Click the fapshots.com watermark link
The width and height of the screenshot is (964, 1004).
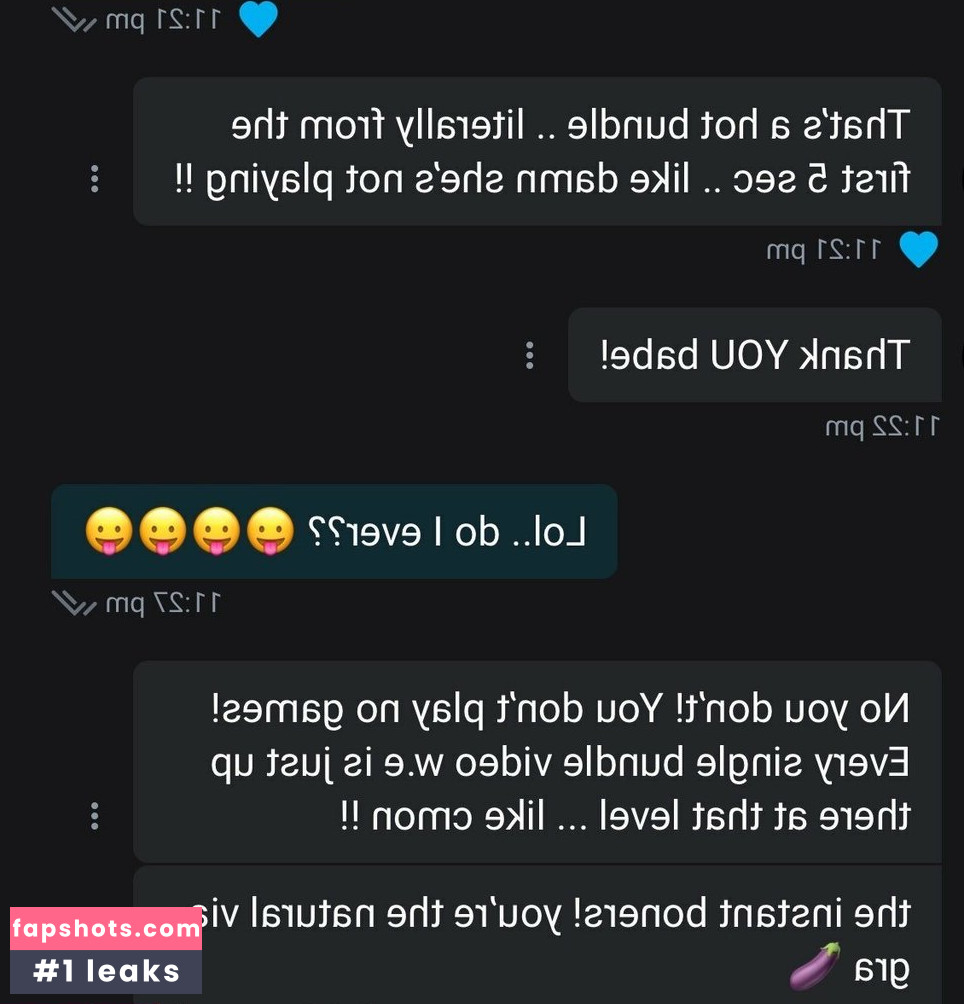(x=103, y=925)
